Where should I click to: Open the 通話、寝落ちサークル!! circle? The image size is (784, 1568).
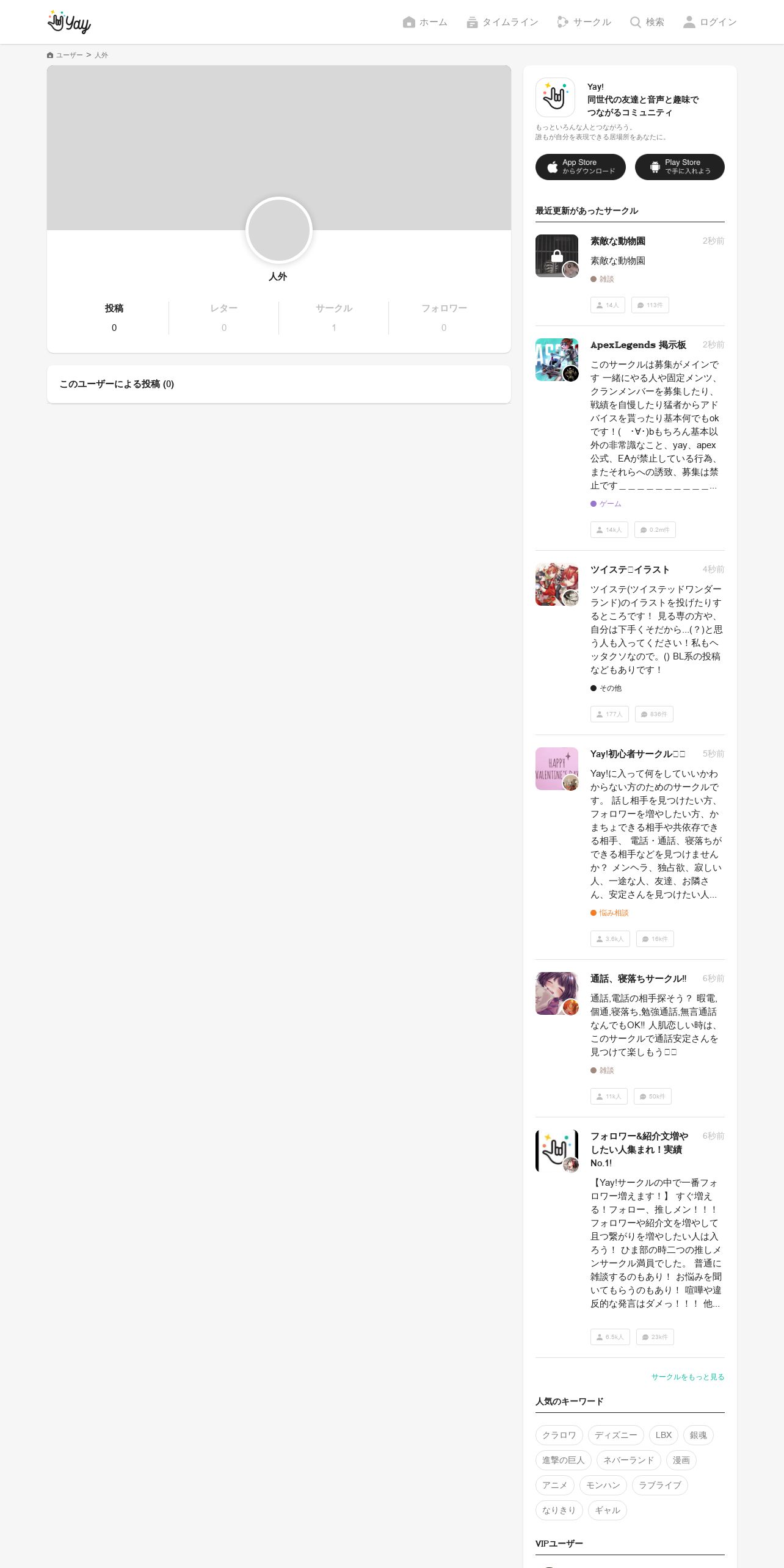tap(638, 979)
